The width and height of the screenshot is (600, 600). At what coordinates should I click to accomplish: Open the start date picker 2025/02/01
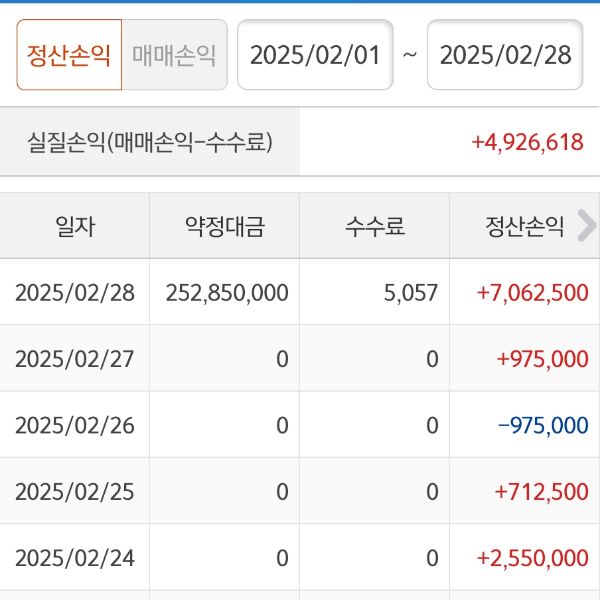(x=315, y=54)
